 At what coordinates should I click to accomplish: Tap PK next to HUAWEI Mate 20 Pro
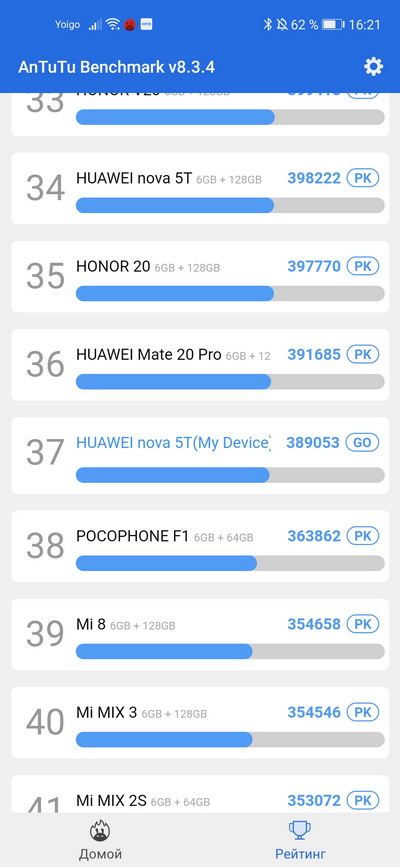tap(363, 354)
